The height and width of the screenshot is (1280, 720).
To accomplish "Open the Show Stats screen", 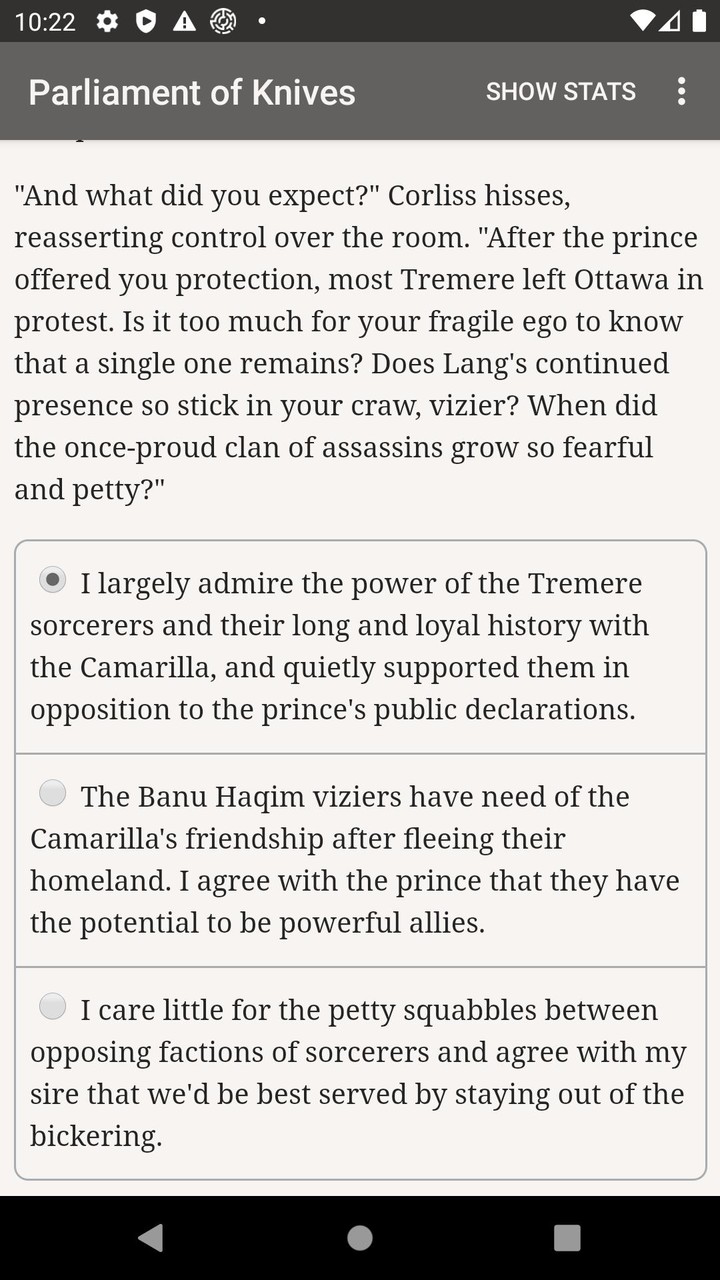I will [560, 91].
